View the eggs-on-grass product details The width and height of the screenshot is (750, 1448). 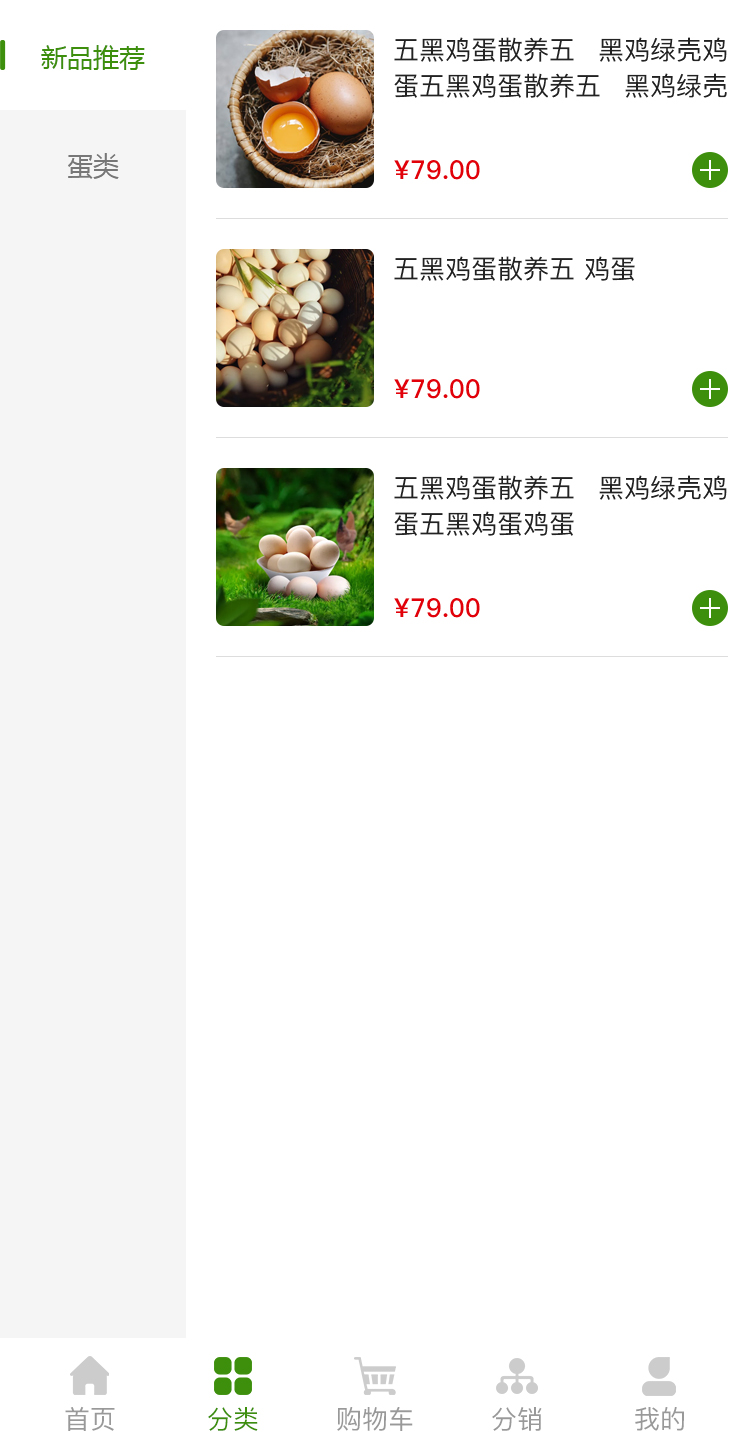click(295, 547)
